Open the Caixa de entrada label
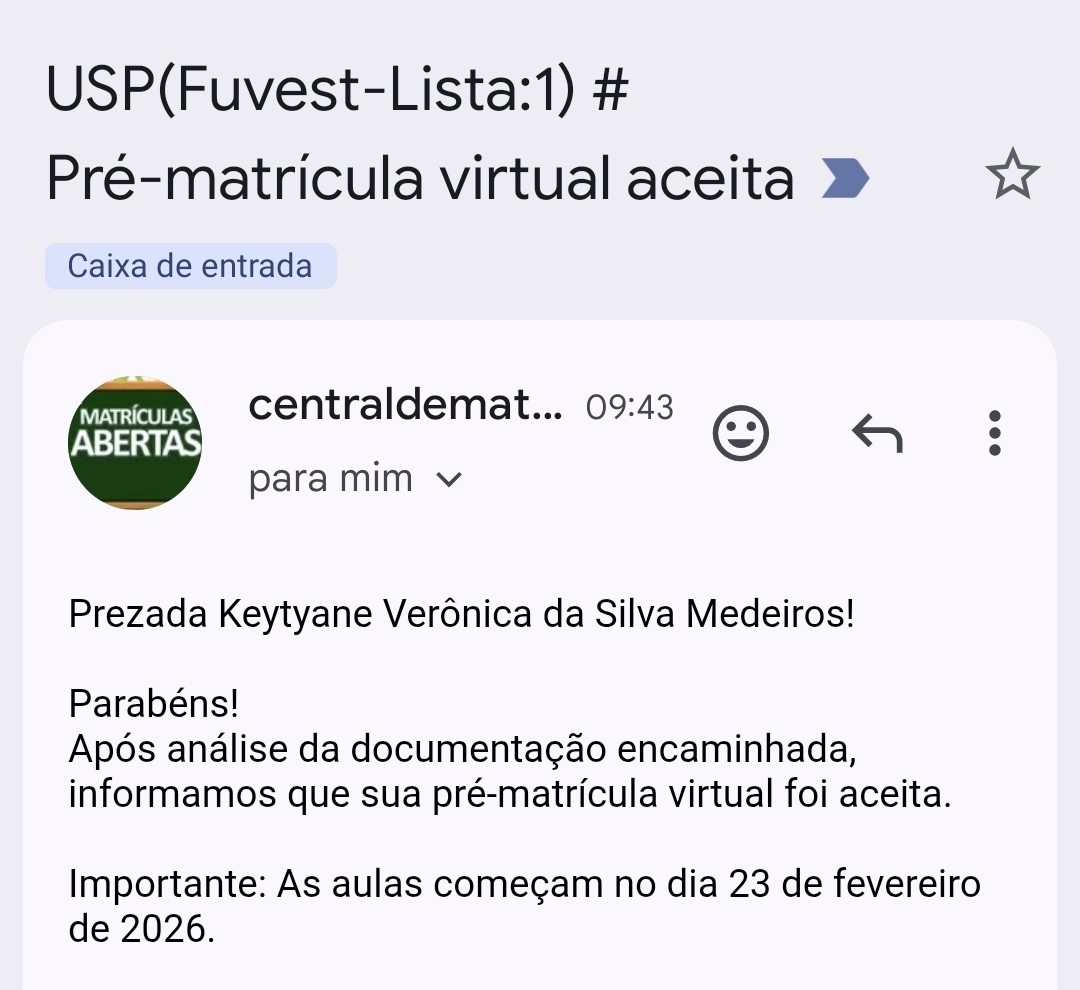The image size is (1080, 990). click(190, 266)
